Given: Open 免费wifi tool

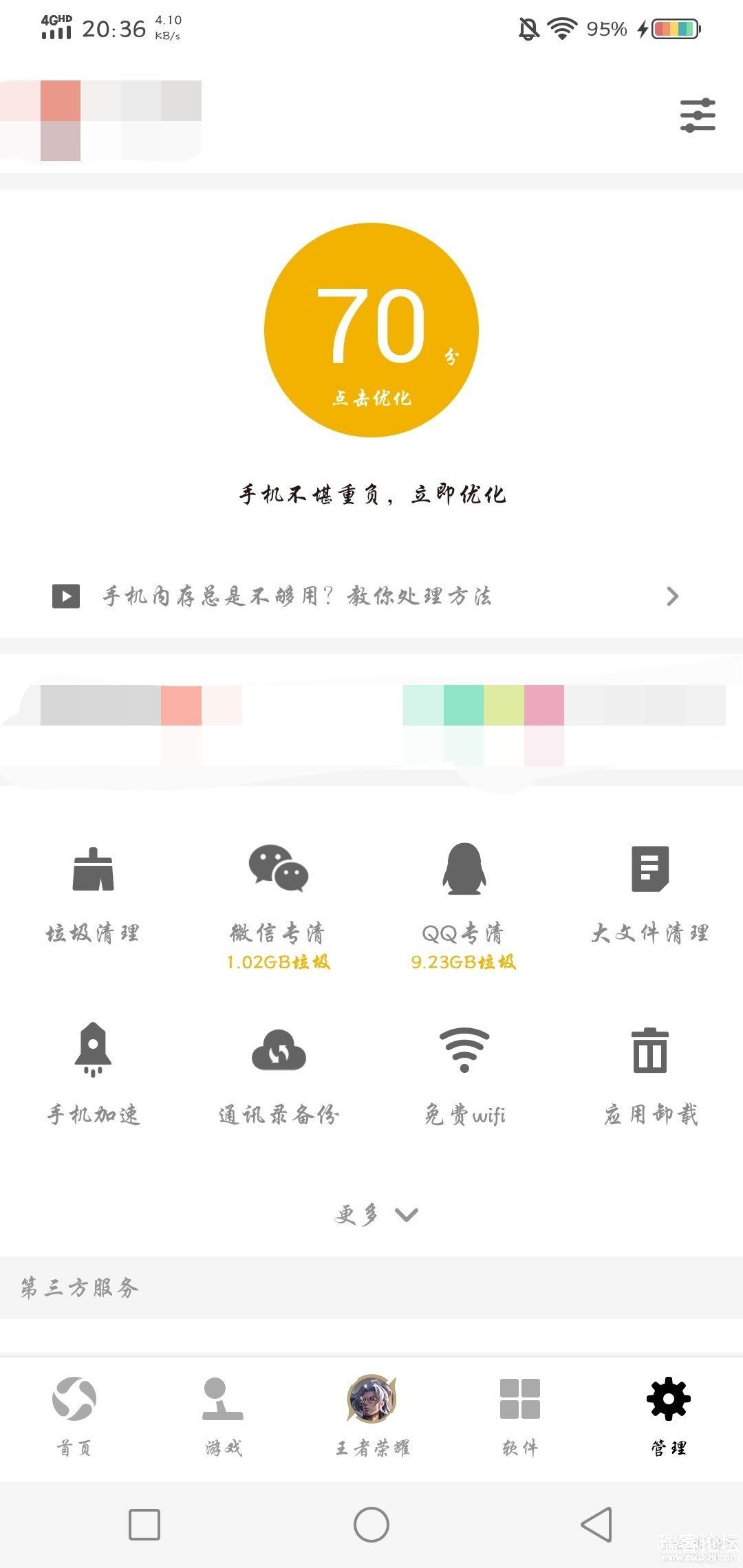Looking at the screenshot, I should click(x=464, y=1073).
